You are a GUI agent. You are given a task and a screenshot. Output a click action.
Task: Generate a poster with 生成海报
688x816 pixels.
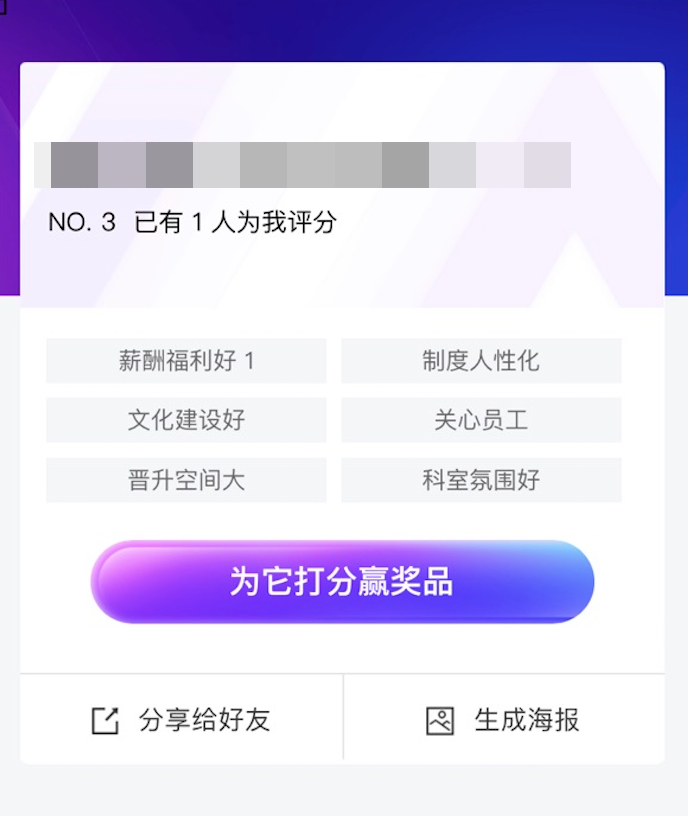coord(503,720)
